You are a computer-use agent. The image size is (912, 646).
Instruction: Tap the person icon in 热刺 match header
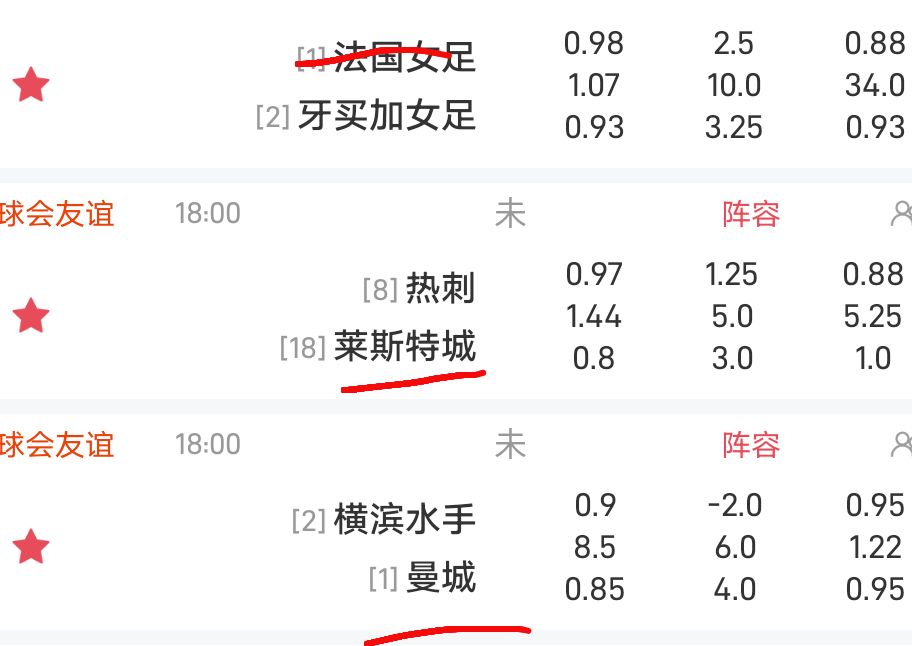pos(901,213)
